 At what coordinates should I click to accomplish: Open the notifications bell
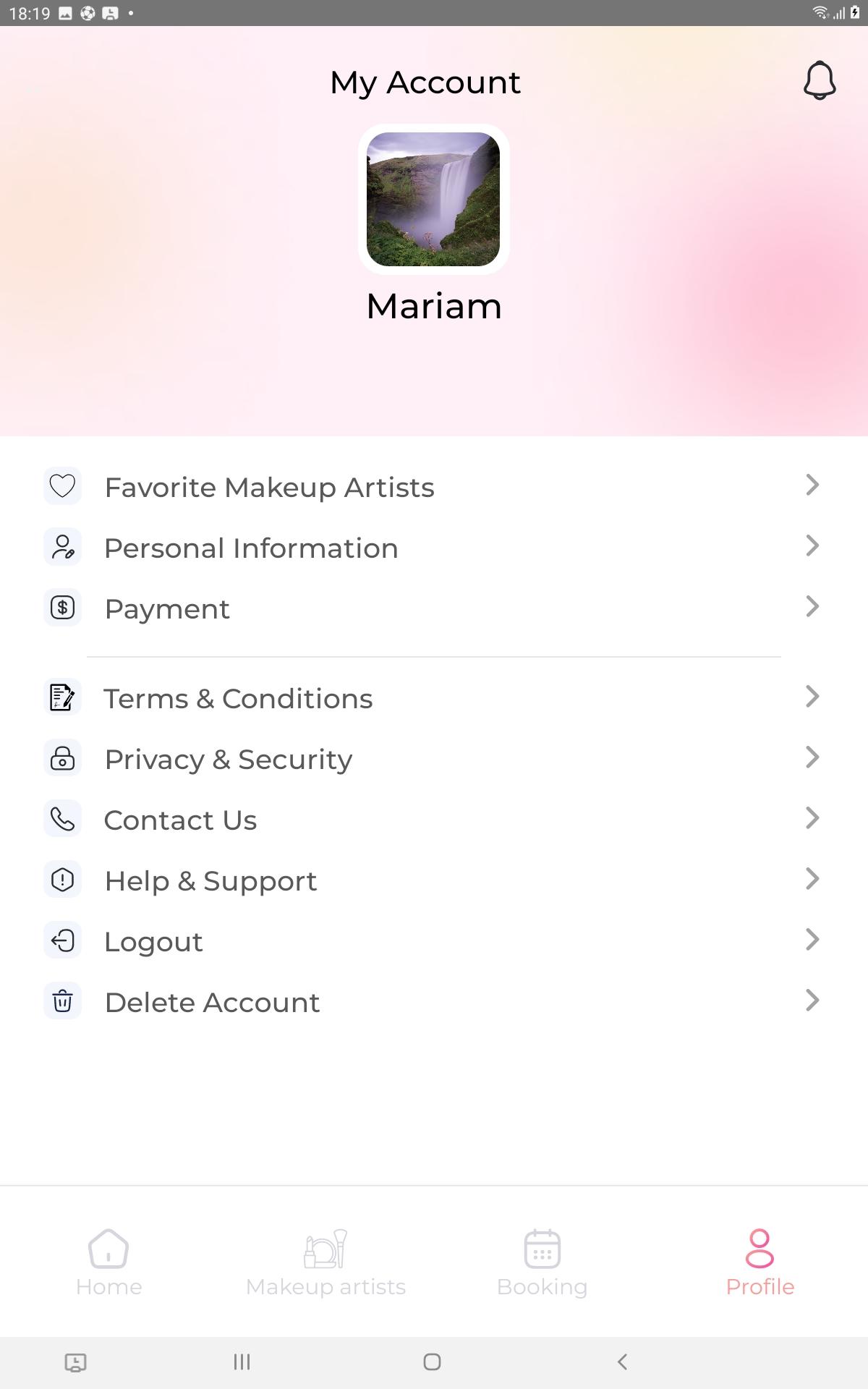coord(820,80)
